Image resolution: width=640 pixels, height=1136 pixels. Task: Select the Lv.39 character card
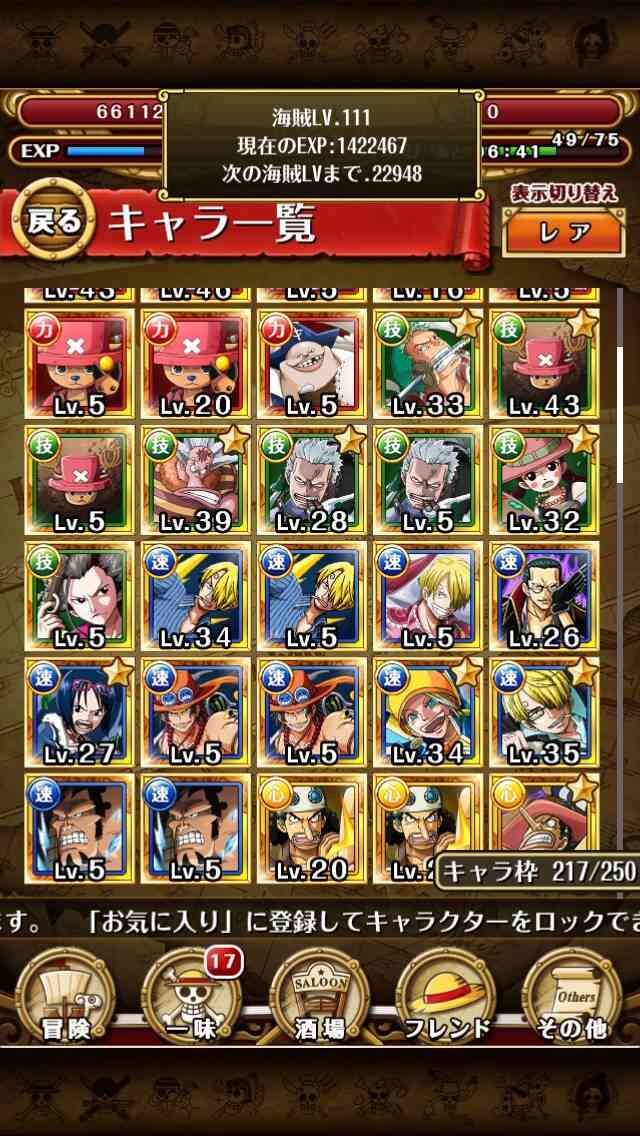coord(196,480)
